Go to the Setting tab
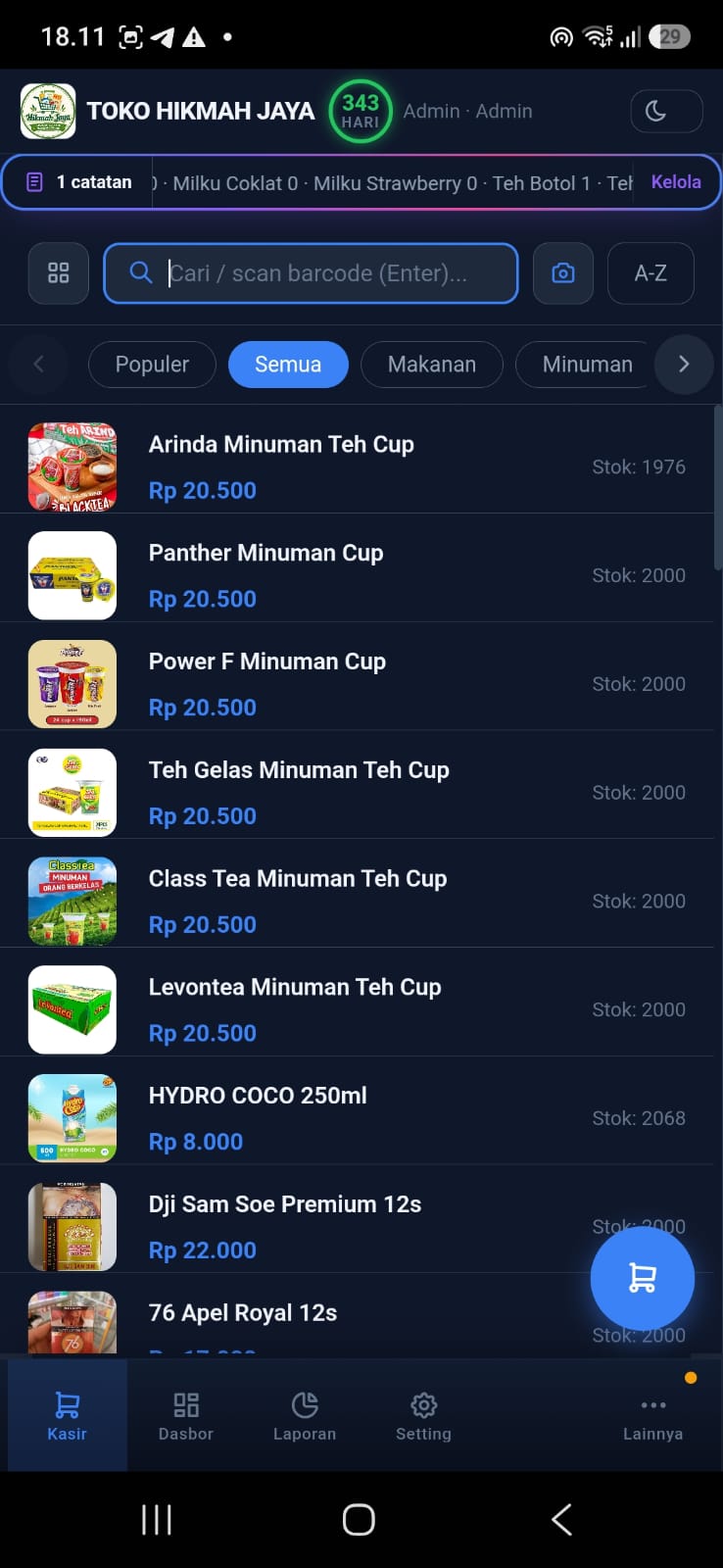This screenshot has height=1568, width=723. click(x=423, y=1416)
